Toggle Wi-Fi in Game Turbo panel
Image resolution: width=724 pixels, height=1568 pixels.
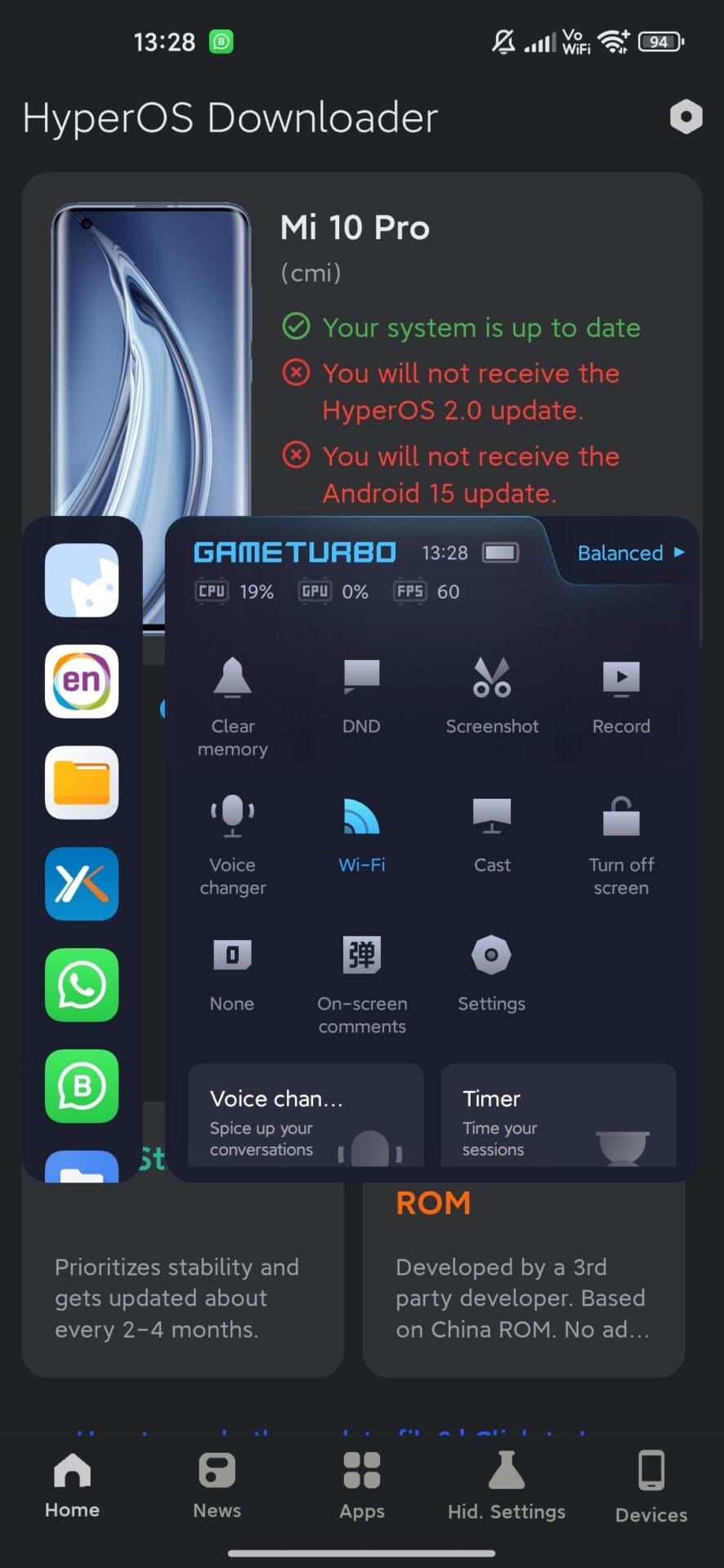point(361,835)
